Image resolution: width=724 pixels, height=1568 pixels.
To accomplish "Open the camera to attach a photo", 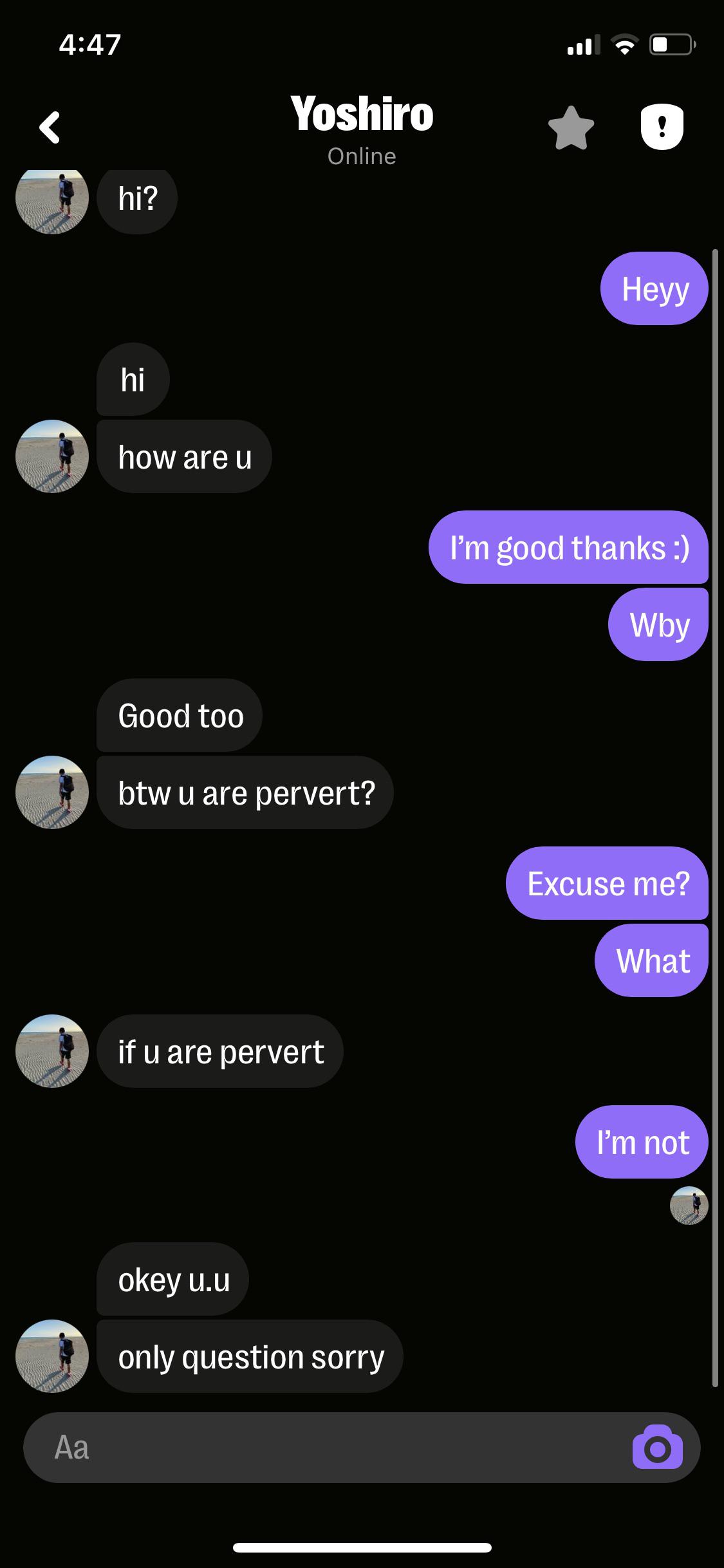I will click(655, 1447).
